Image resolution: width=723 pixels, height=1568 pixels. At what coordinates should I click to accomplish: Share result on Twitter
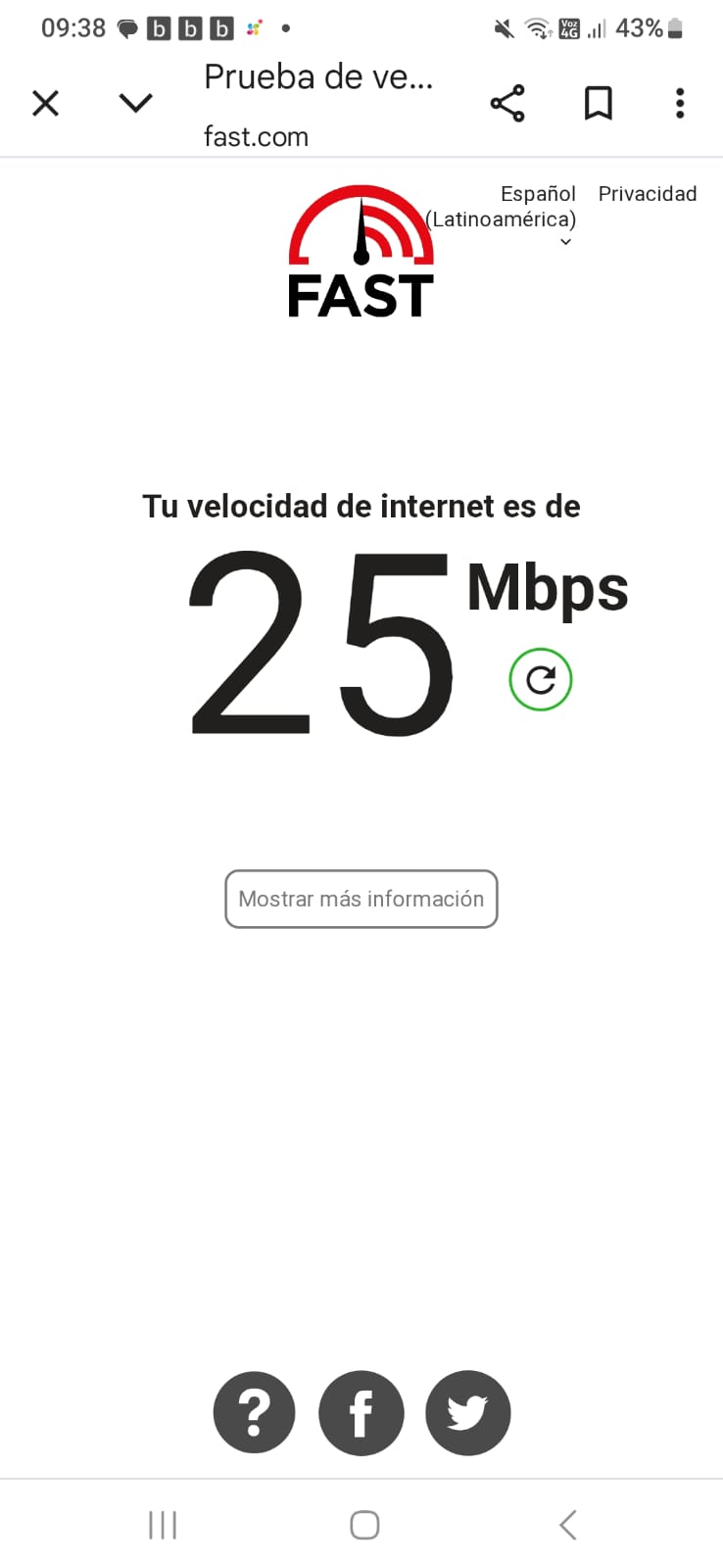pos(467,1412)
